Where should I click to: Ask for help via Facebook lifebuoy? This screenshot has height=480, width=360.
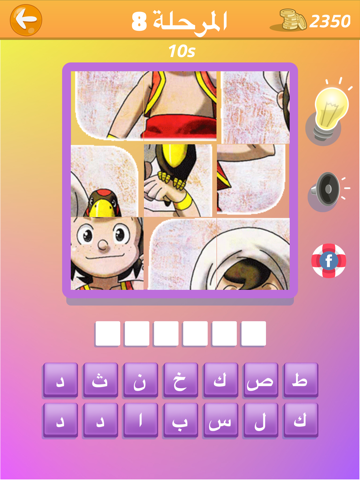click(329, 261)
